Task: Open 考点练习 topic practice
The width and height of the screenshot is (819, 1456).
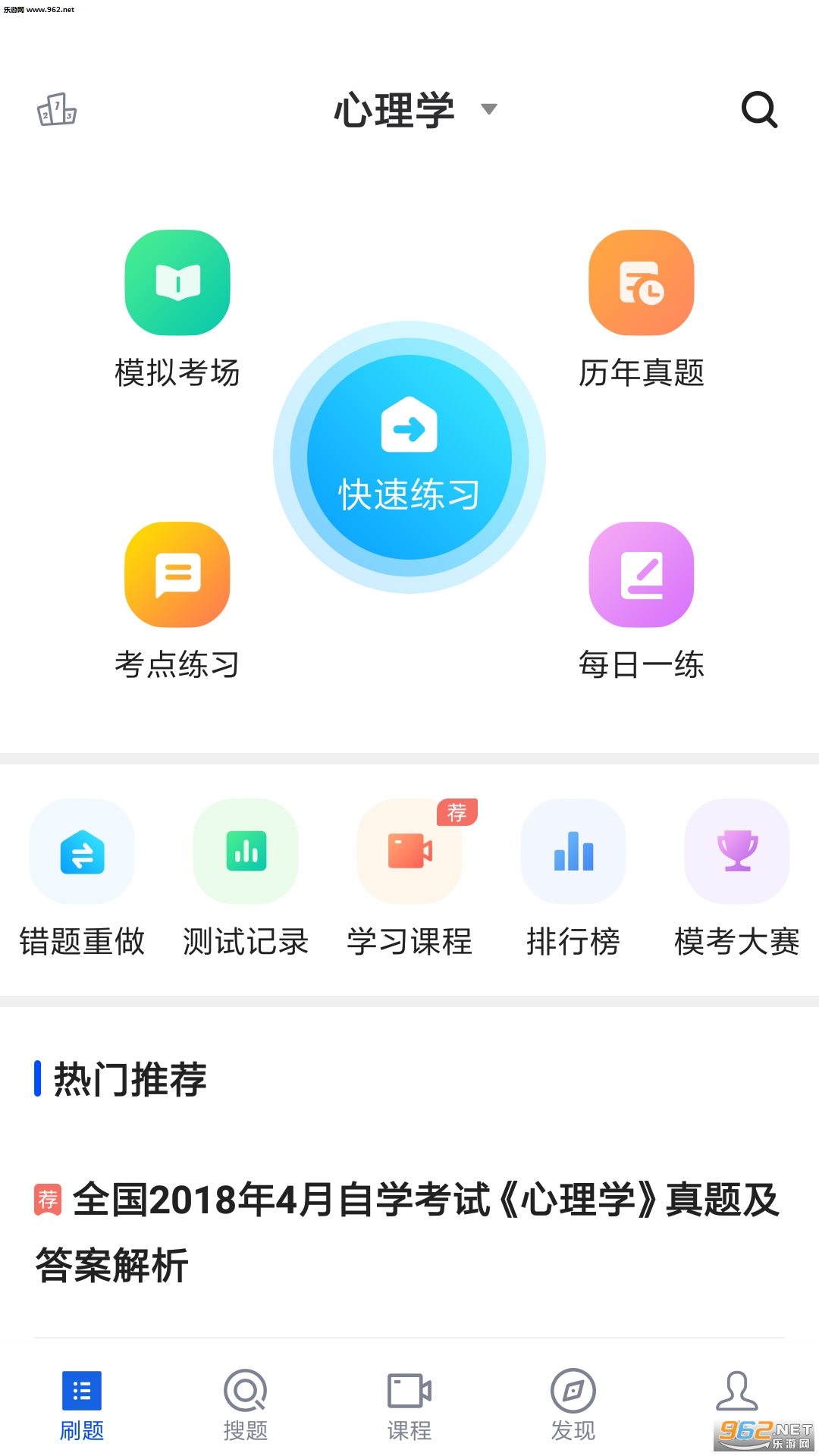Action: pos(177,575)
